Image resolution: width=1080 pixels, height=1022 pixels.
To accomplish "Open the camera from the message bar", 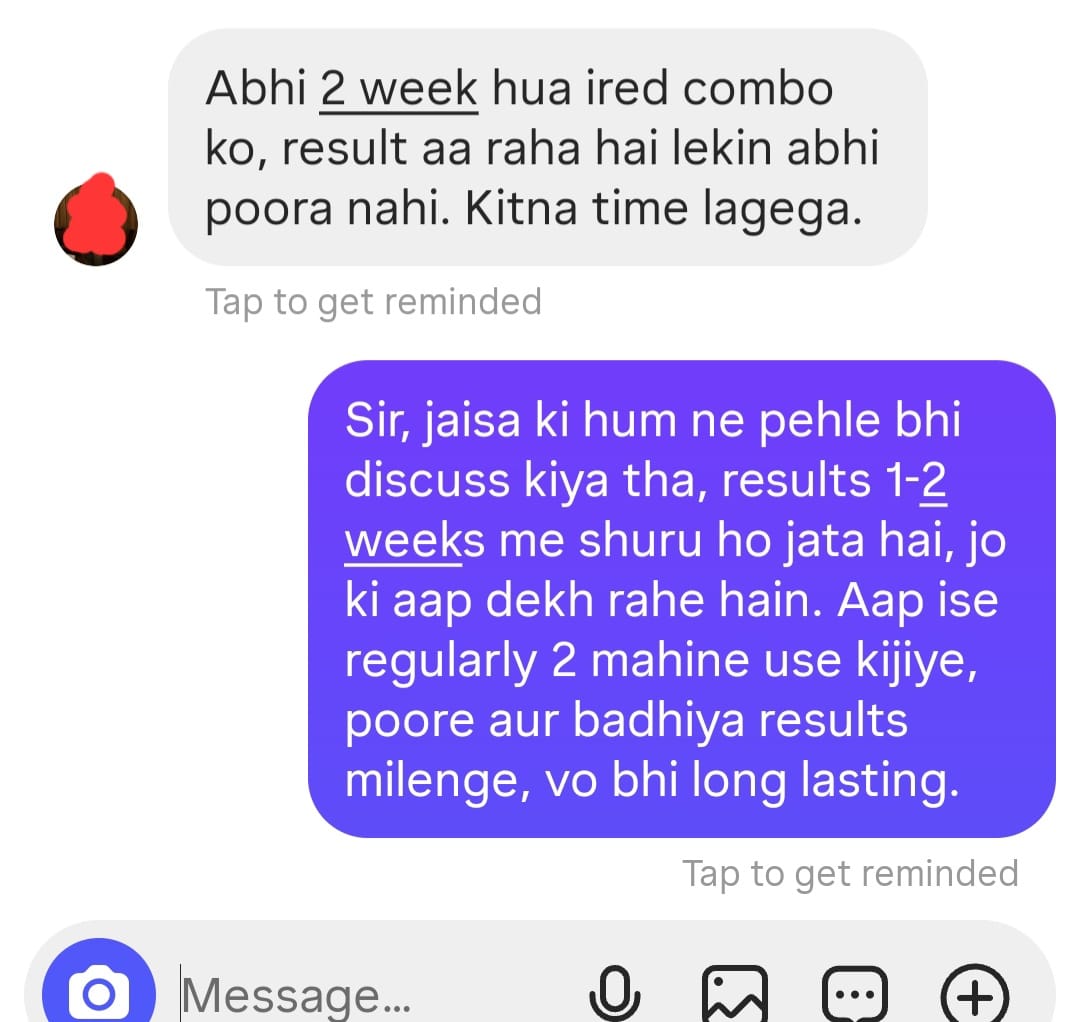I will tap(98, 992).
